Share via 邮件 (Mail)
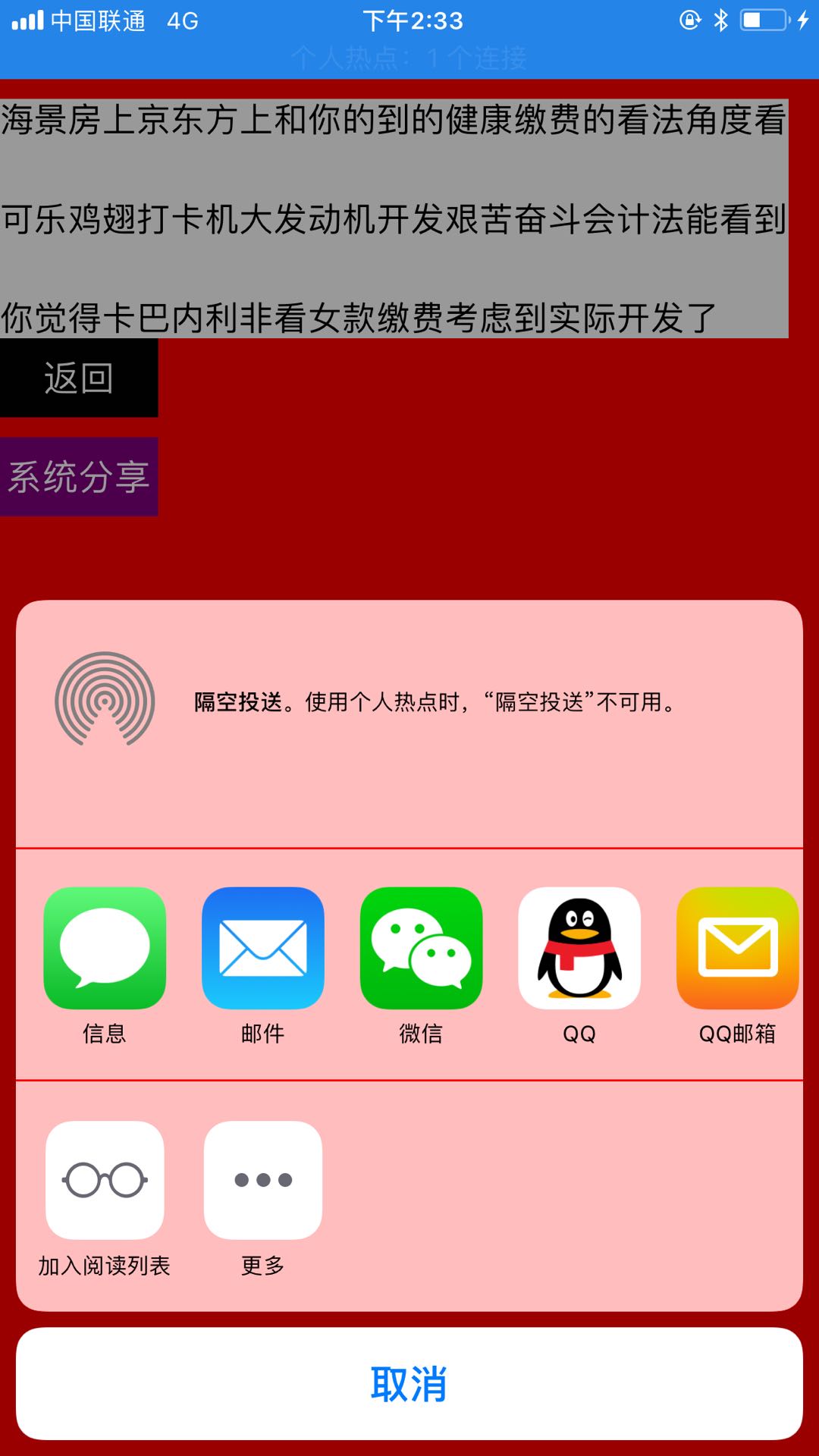Viewport: 819px width, 1456px height. pos(263,948)
